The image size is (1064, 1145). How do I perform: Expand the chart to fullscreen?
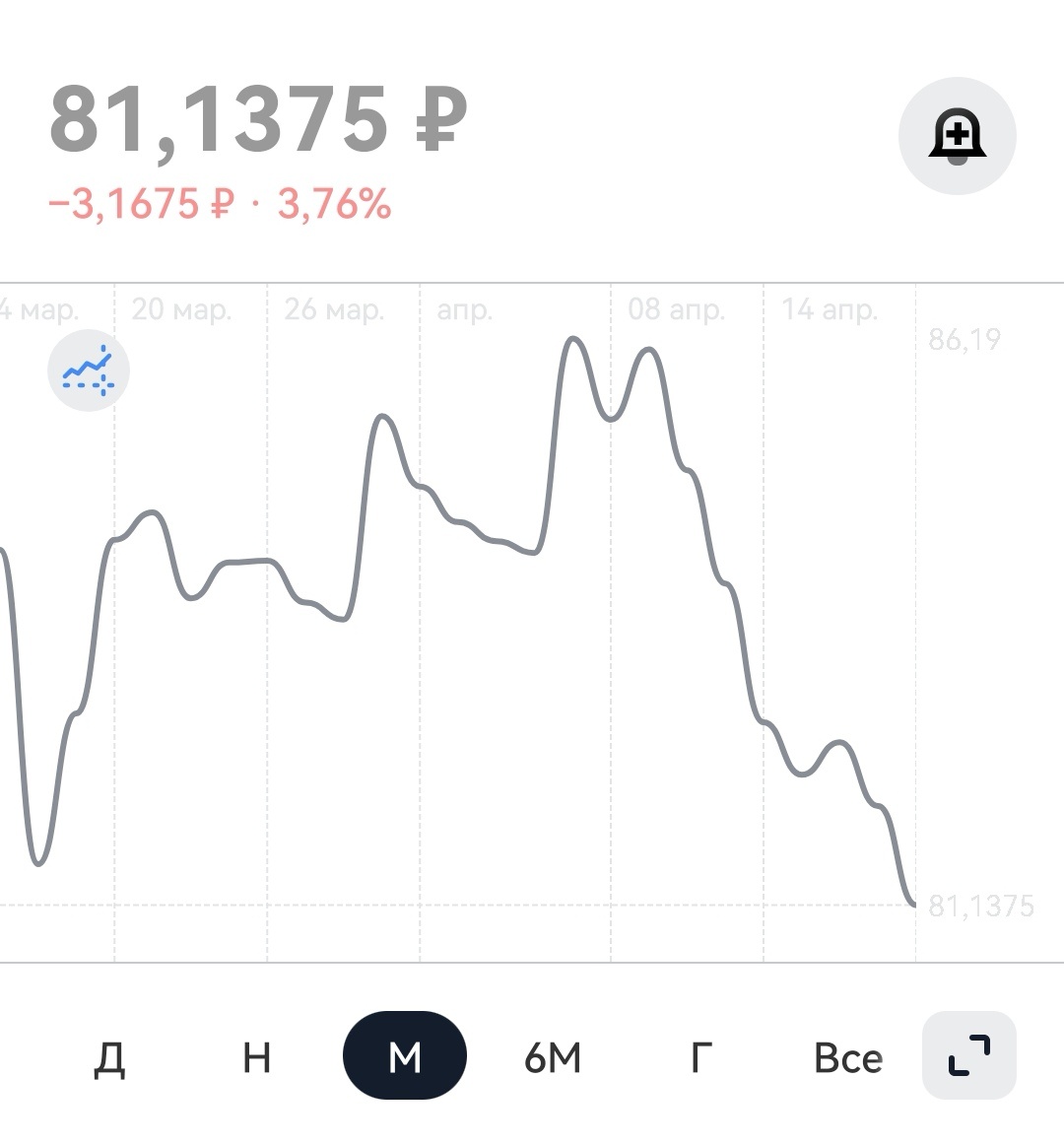[x=968, y=1055]
